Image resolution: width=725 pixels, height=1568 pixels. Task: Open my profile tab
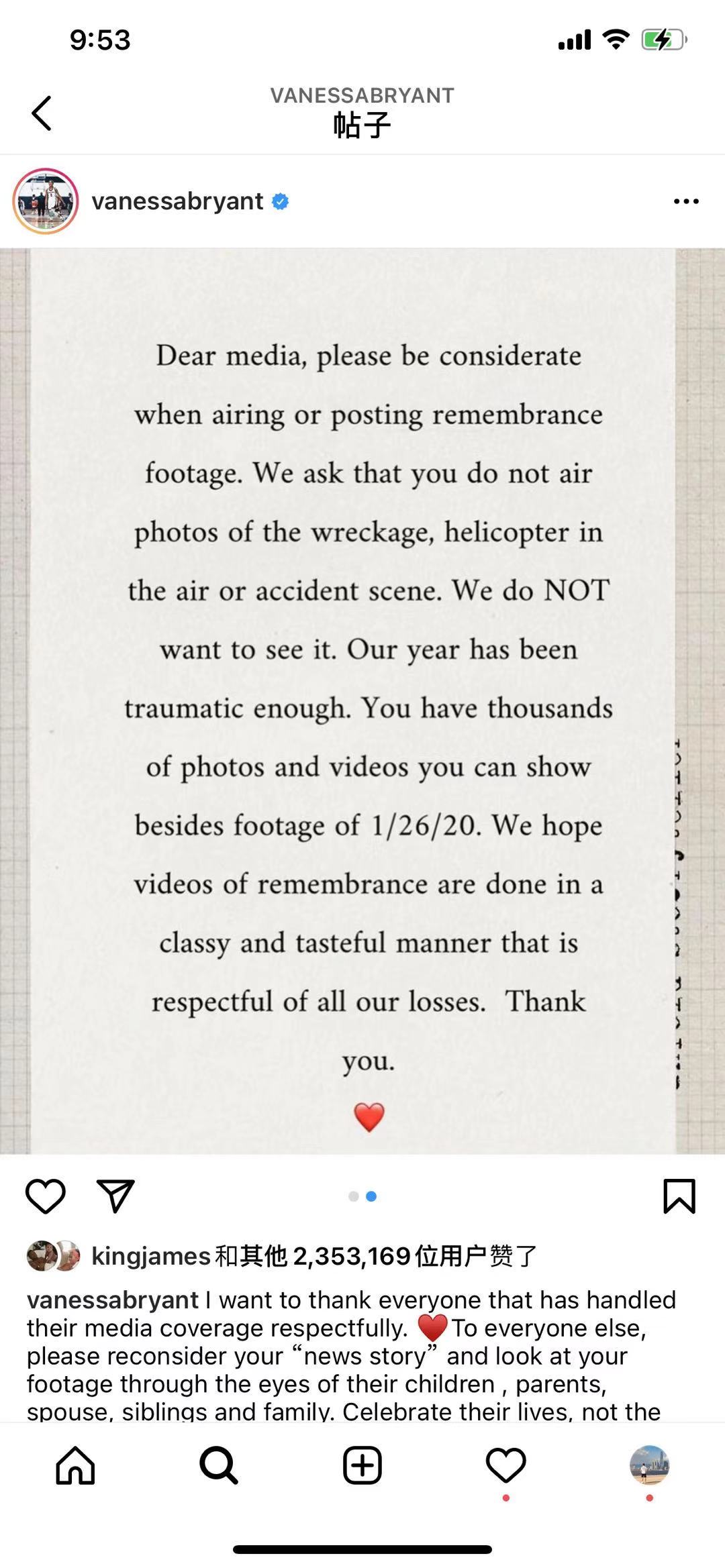649,1465
